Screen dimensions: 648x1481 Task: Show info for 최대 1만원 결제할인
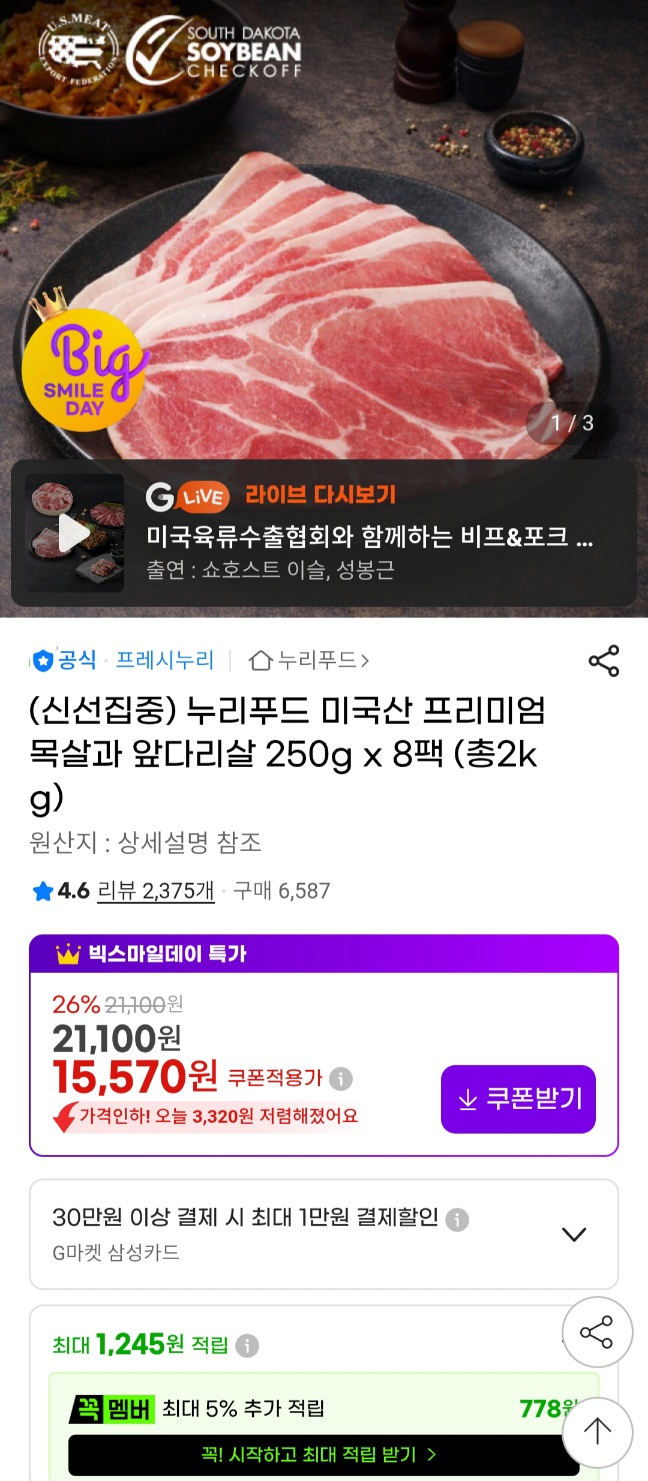pos(457,1219)
